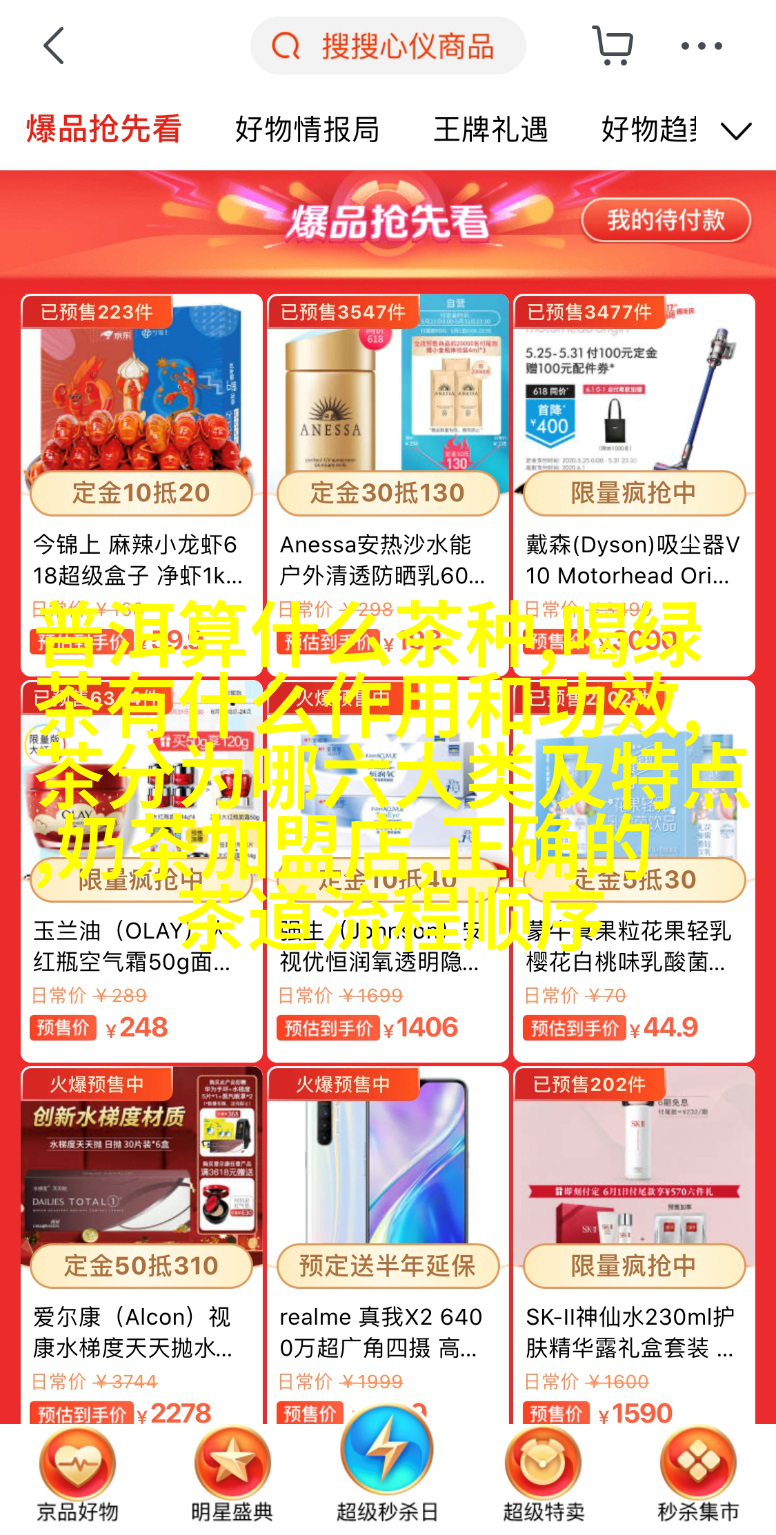Switch to the 好物情报局 tab
776x1535 pixels.
click(x=307, y=130)
